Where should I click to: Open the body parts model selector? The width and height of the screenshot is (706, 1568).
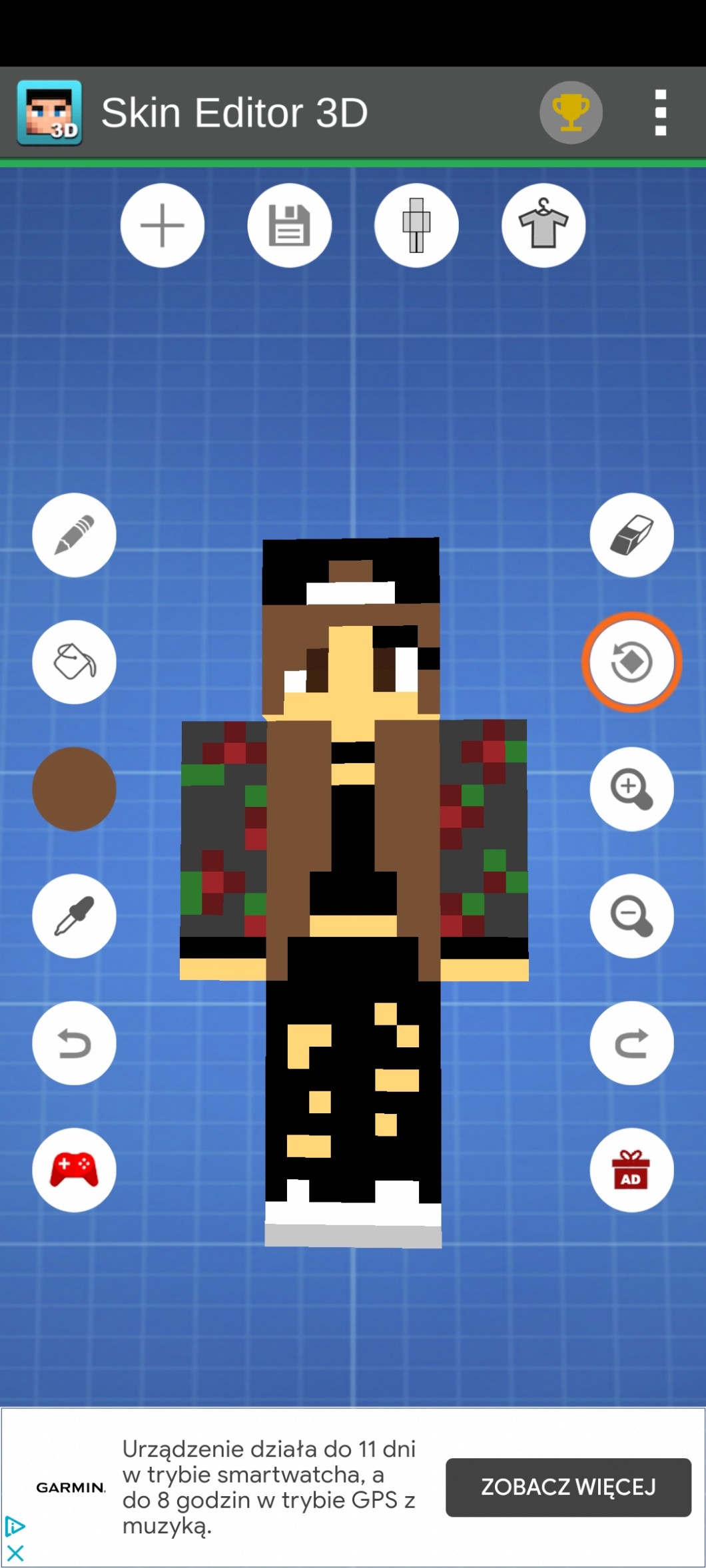[x=416, y=226]
